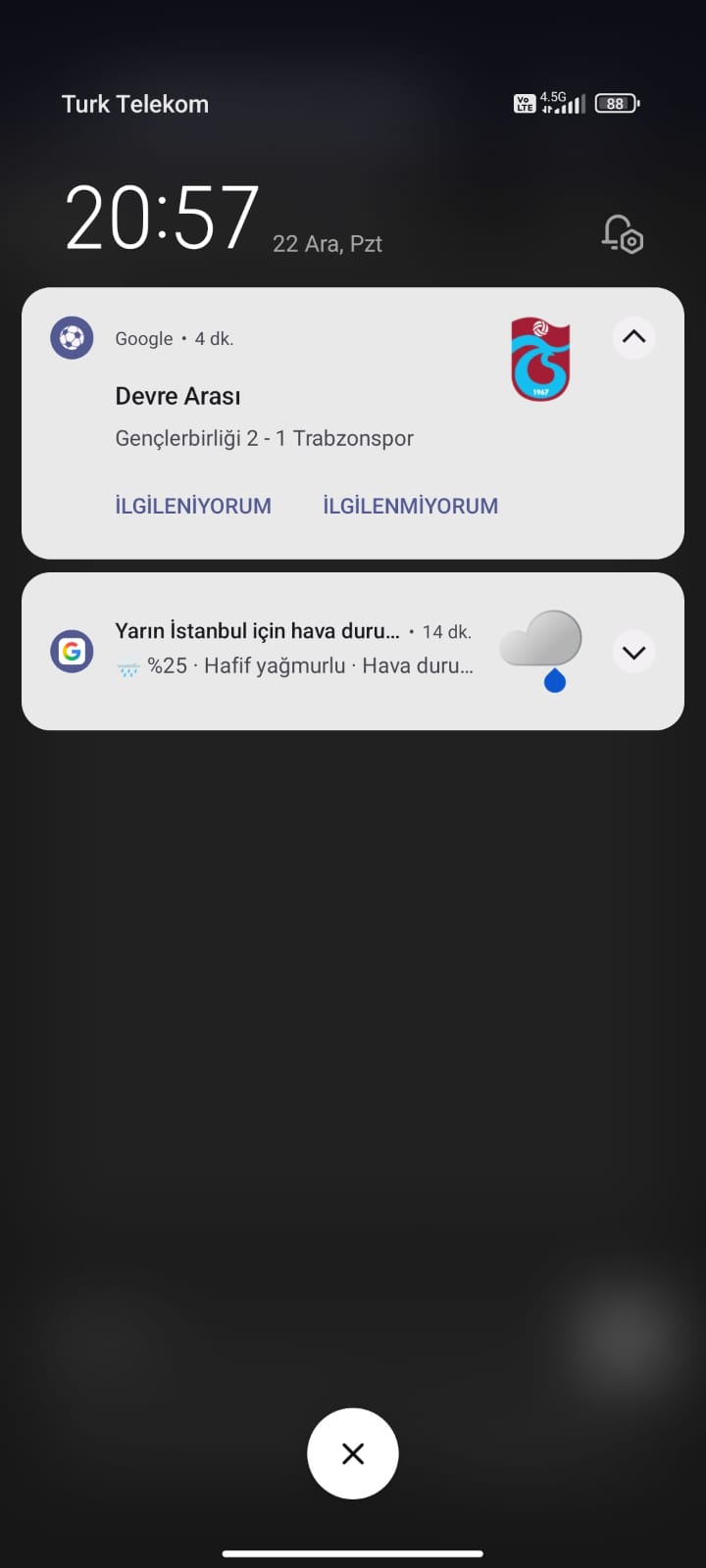Open tomorrow's İstanbul weather notification

click(294, 649)
